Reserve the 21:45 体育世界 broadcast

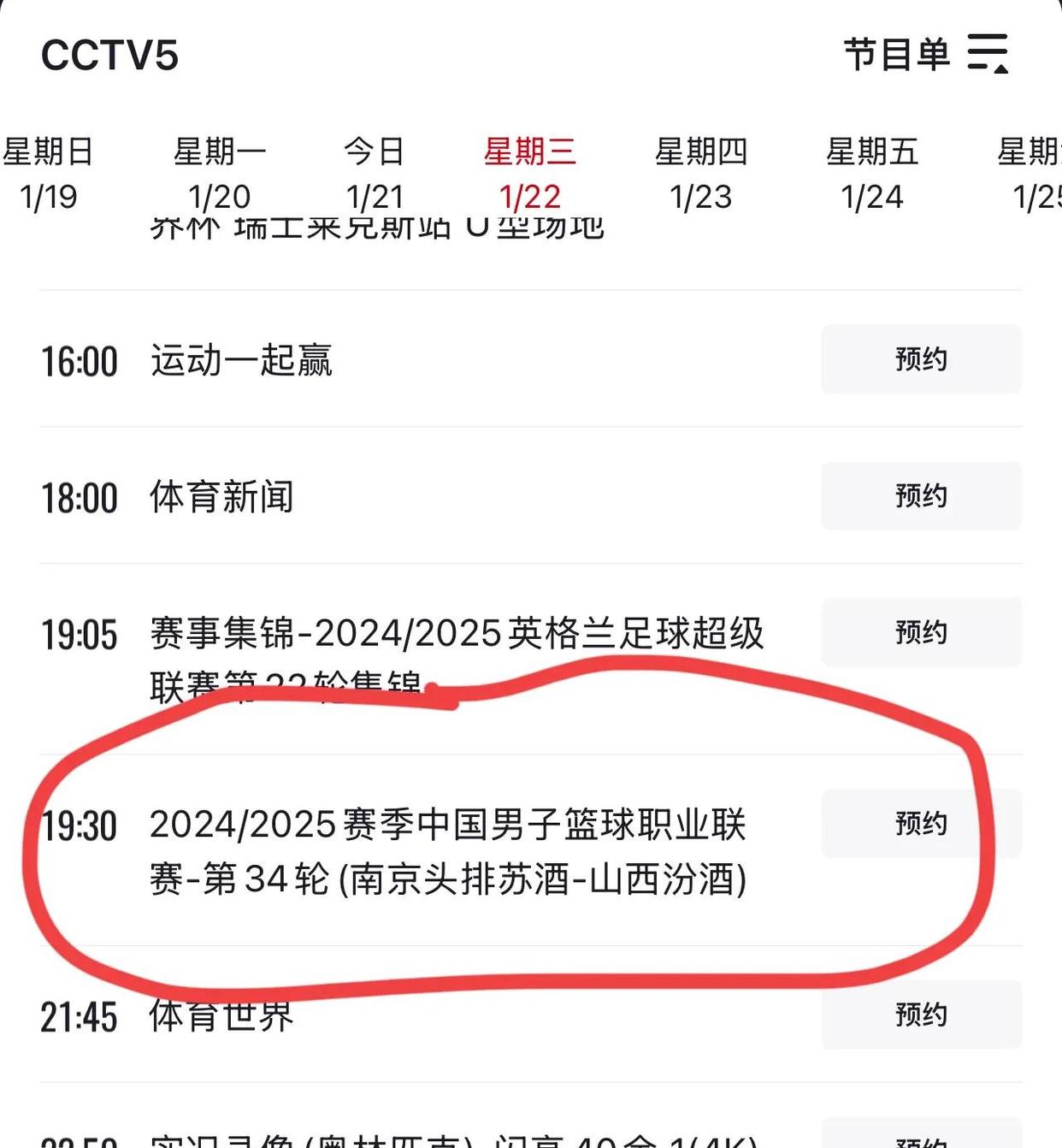point(920,1016)
